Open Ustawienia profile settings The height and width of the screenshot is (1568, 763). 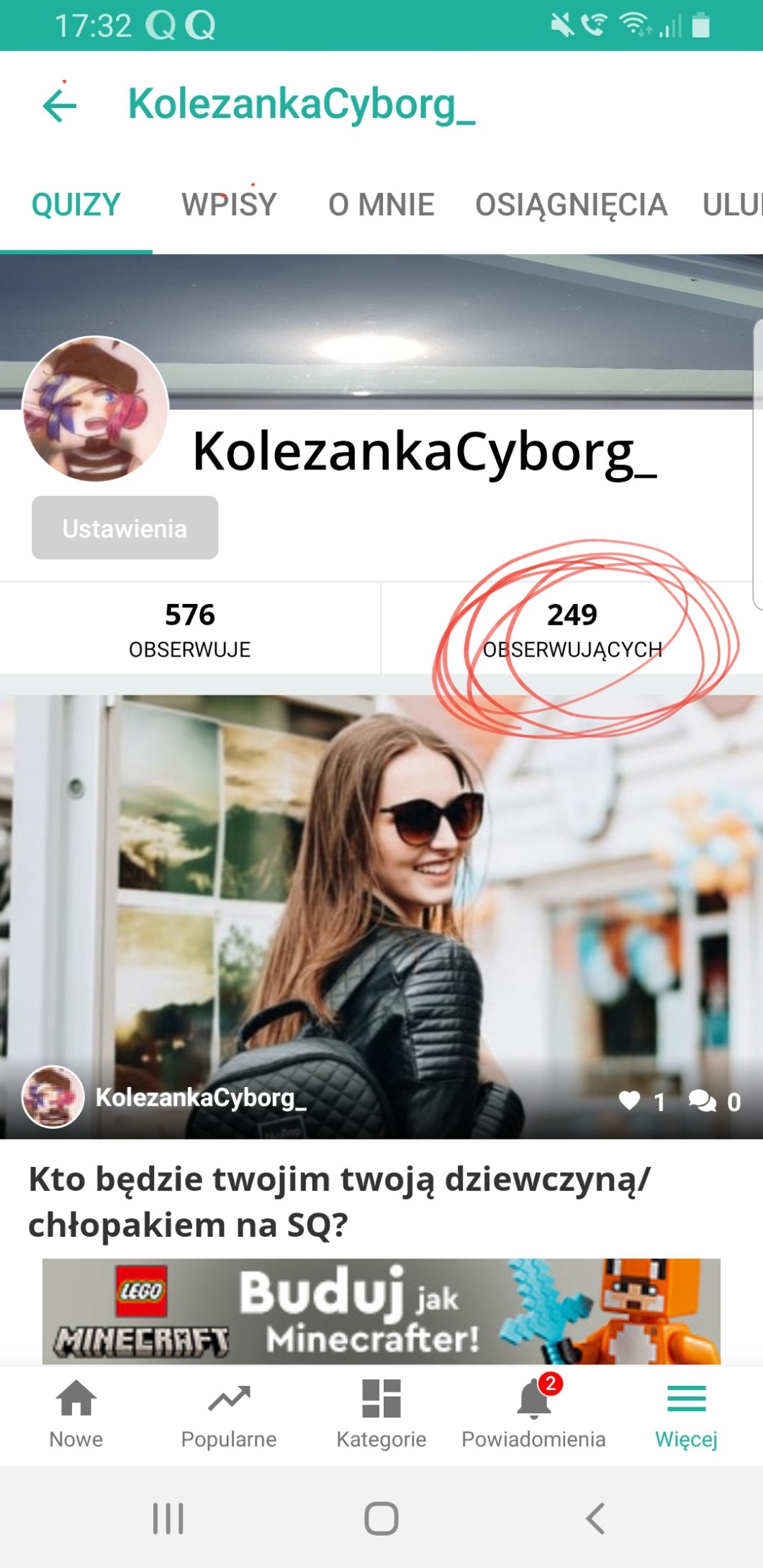[x=125, y=528]
